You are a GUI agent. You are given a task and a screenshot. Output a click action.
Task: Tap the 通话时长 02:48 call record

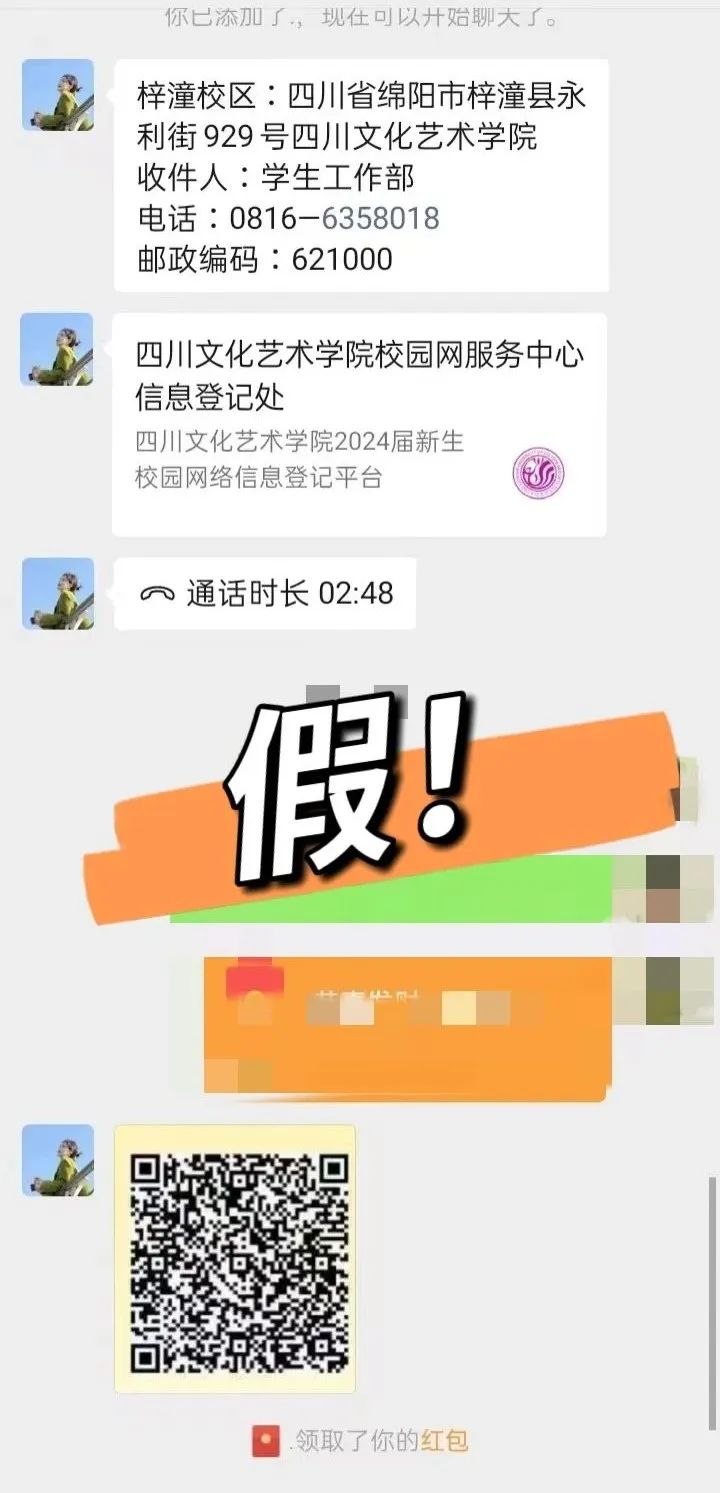tap(265, 593)
